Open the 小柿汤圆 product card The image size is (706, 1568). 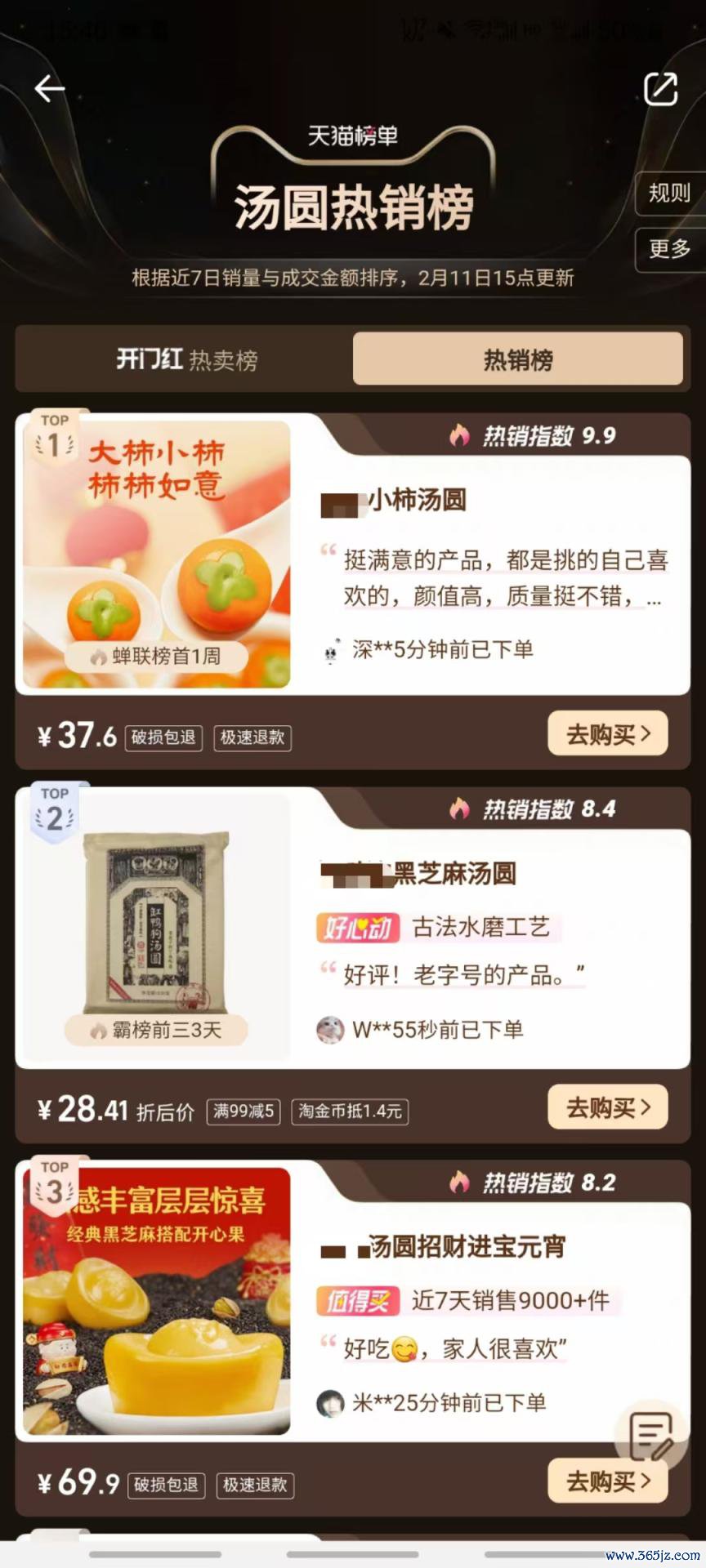click(x=417, y=500)
